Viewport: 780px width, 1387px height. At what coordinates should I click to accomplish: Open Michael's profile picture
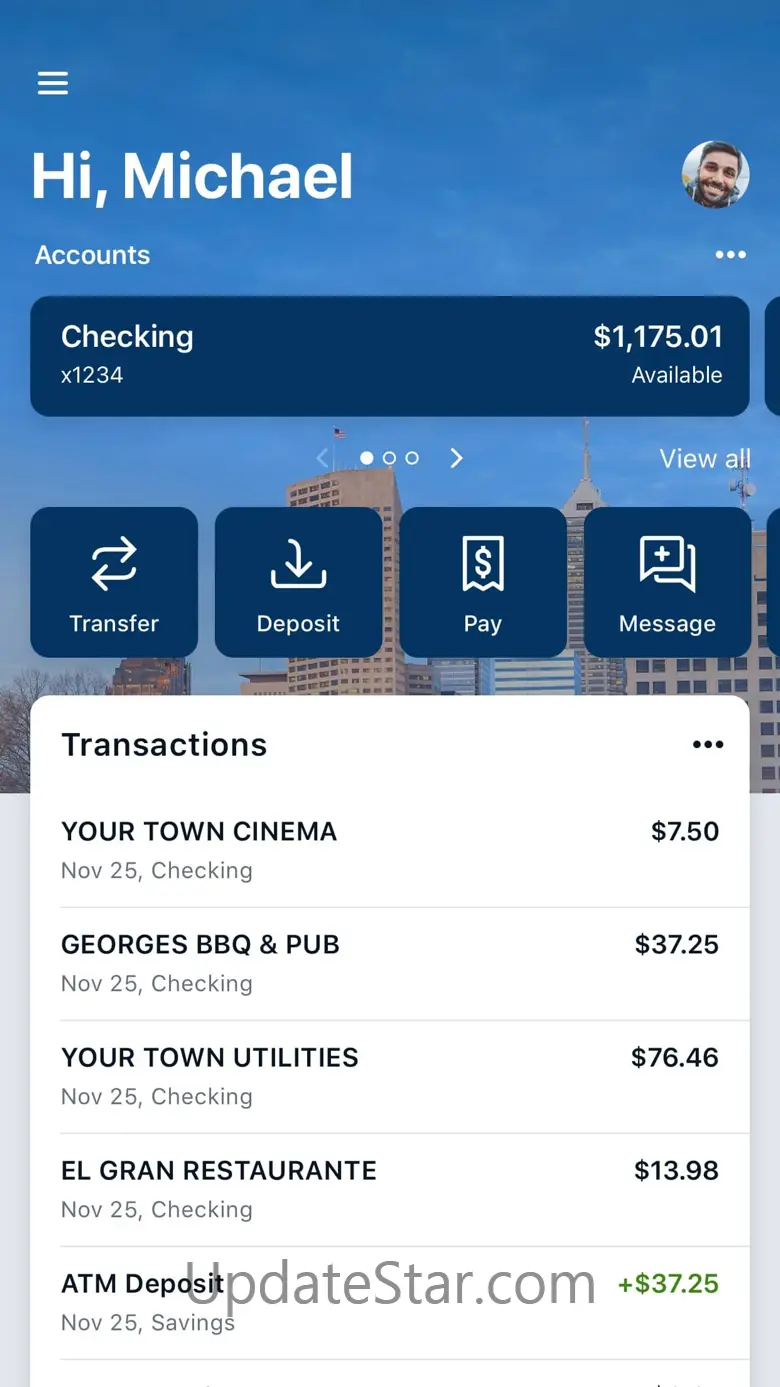tap(716, 175)
